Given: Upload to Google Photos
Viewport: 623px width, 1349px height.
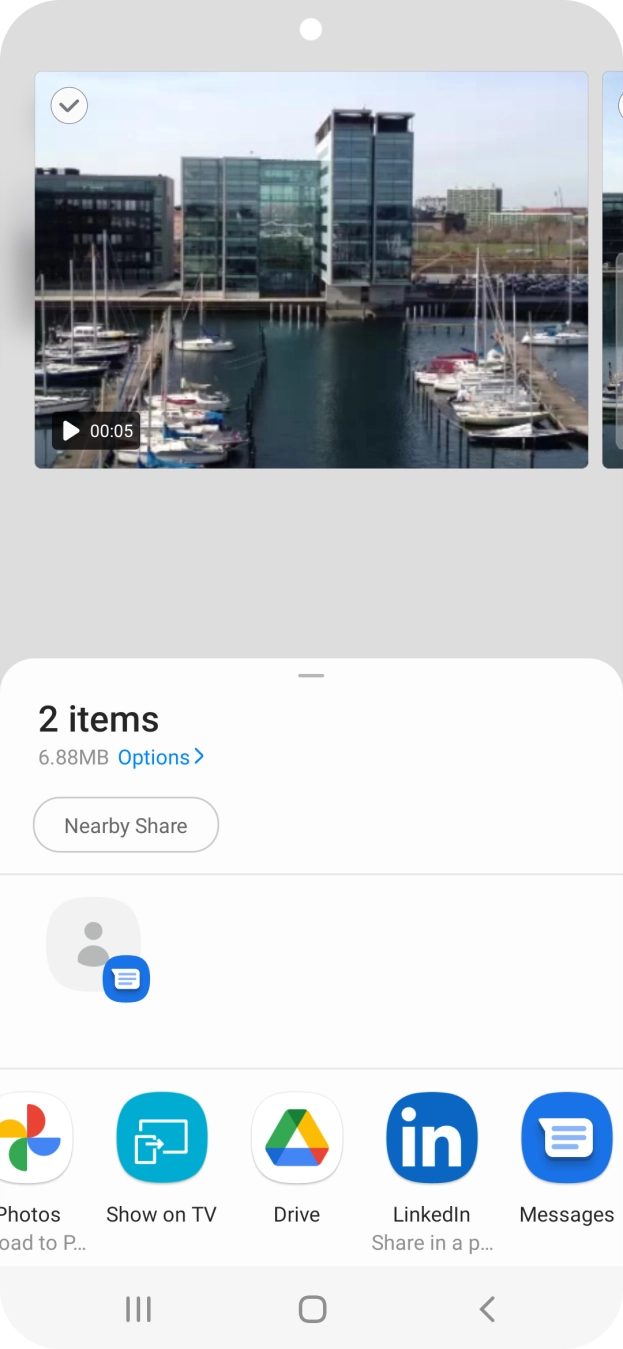Looking at the screenshot, I should point(30,1139).
